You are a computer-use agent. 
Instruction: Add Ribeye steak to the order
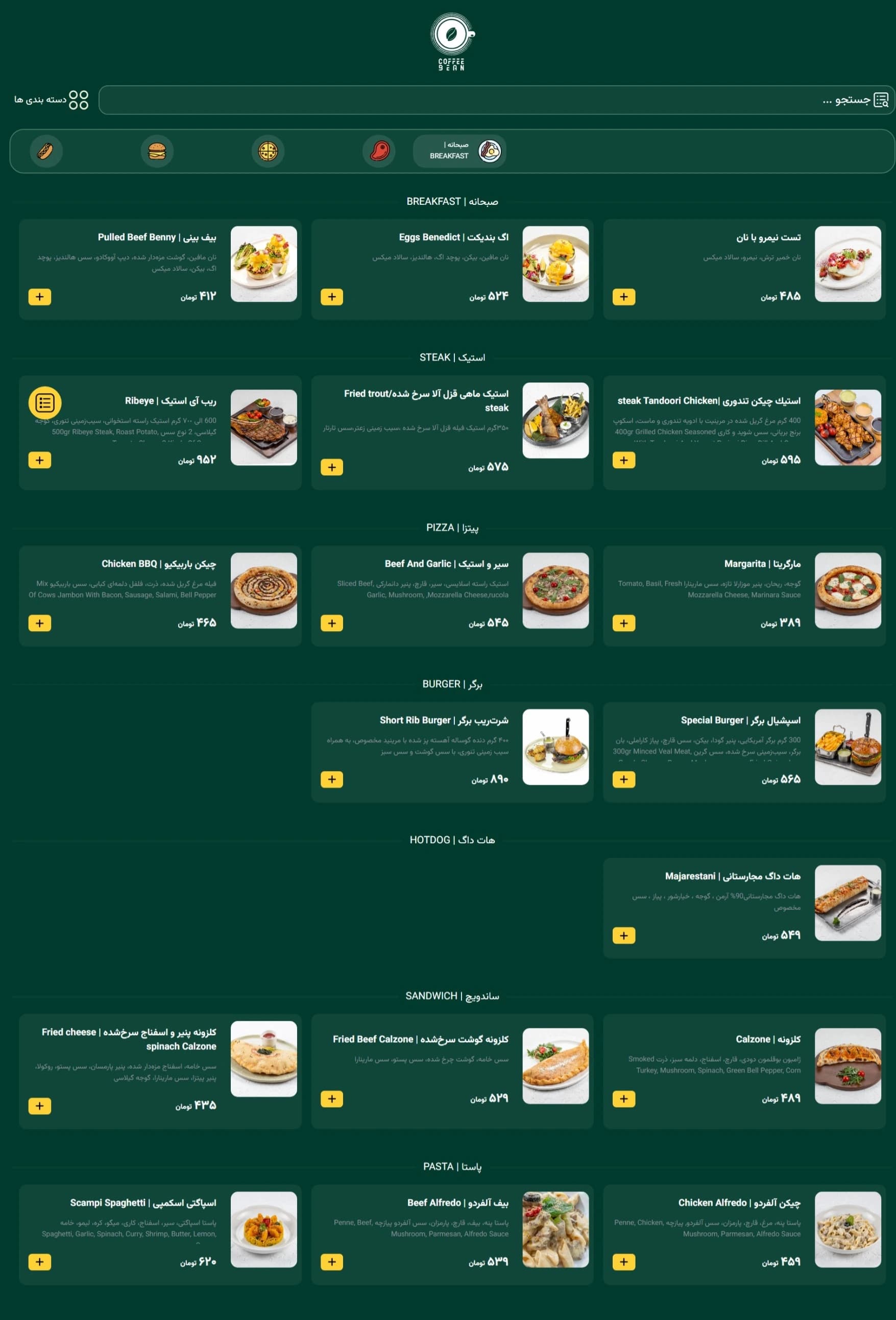coord(40,460)
